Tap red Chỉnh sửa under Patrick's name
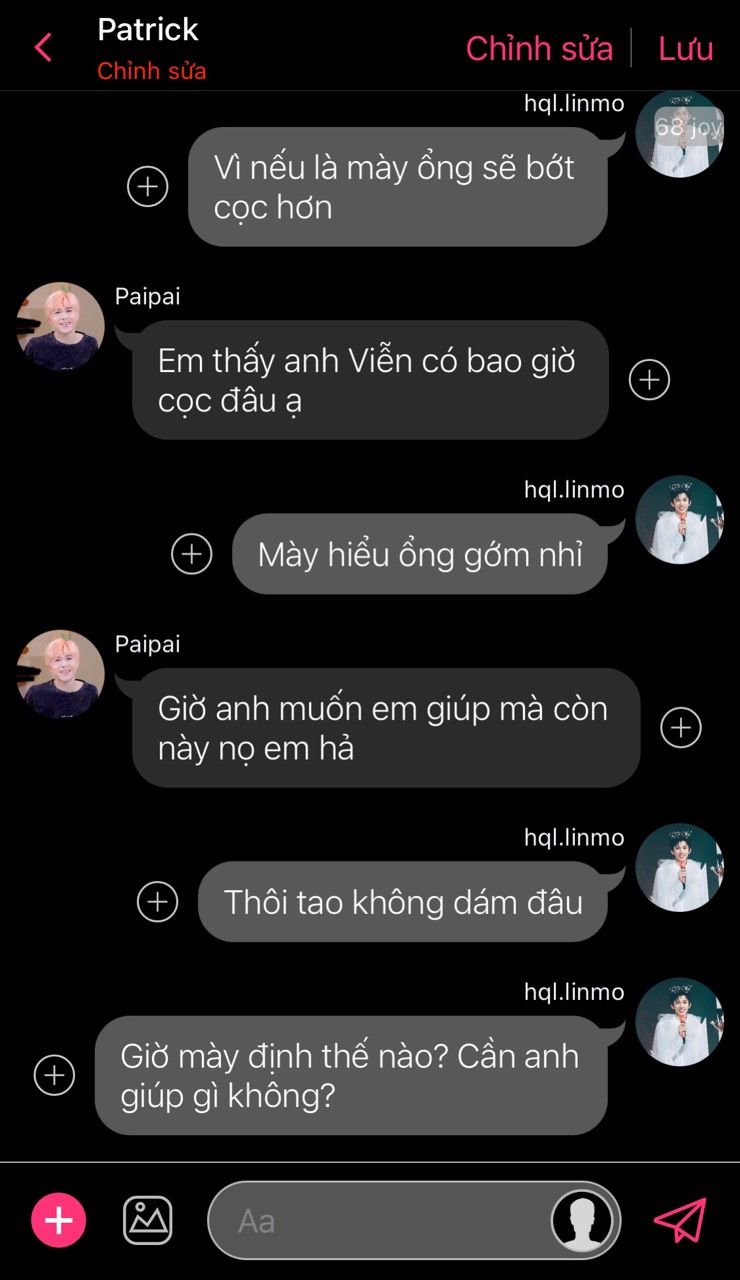The image size is (740, 1280). coord(152,72)
